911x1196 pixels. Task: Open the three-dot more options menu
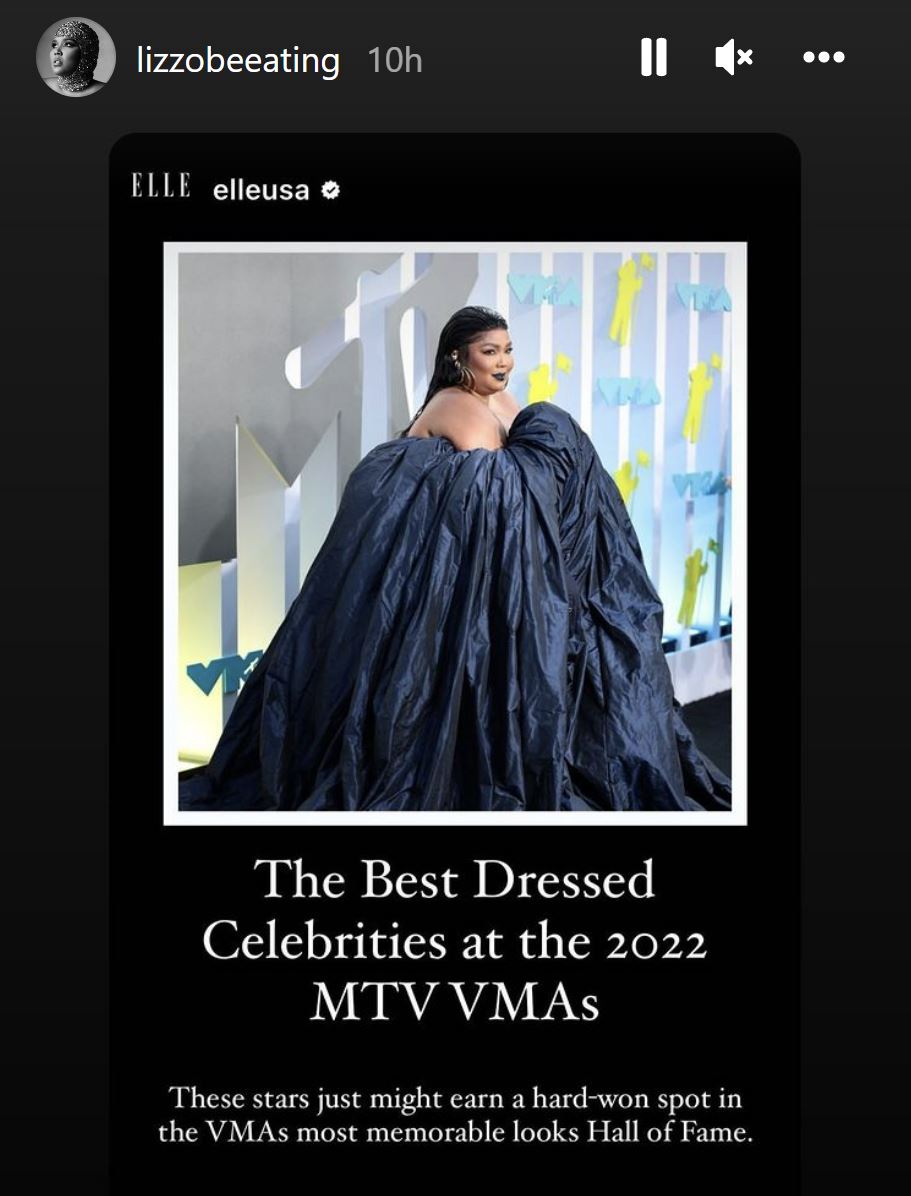point(823,58)
